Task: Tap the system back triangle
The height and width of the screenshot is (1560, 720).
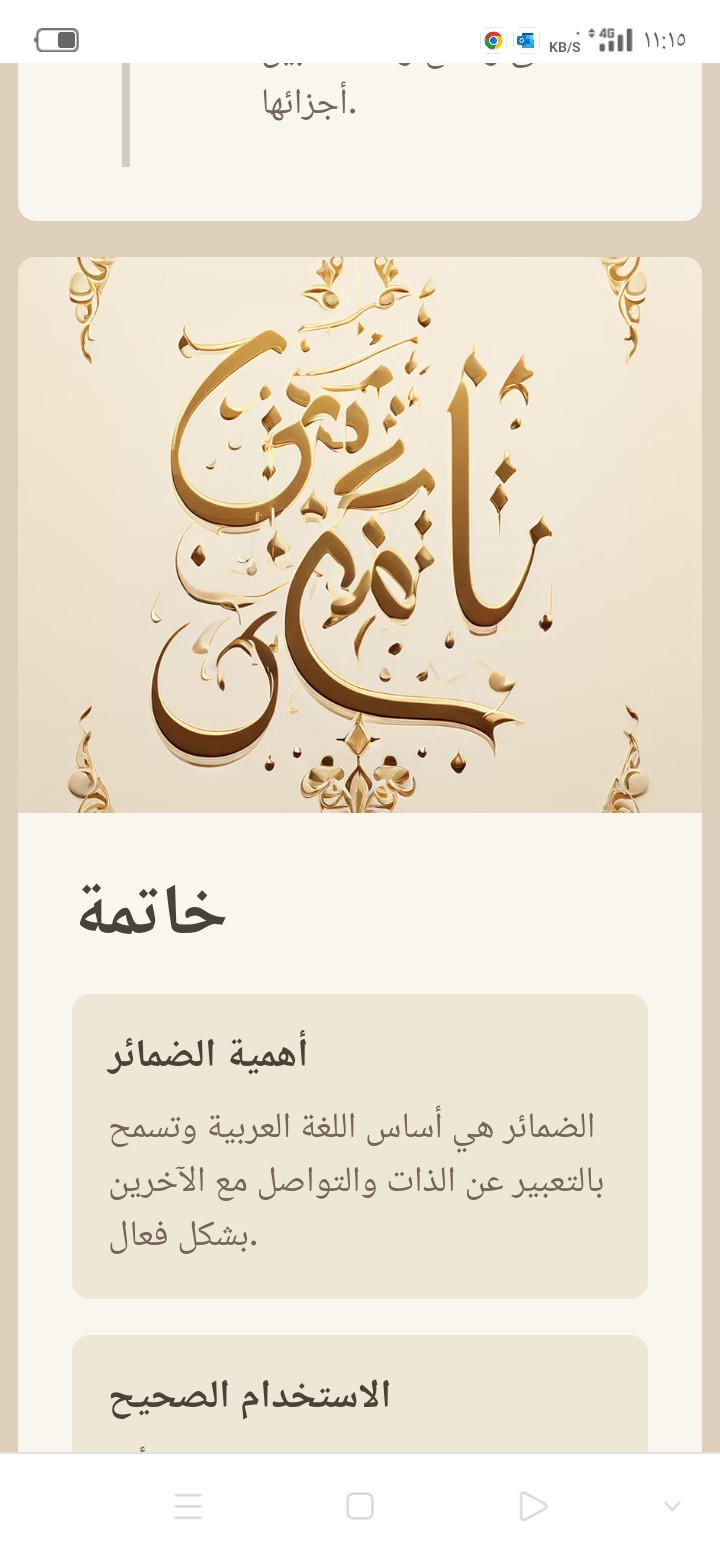Action: [533, 1506]
